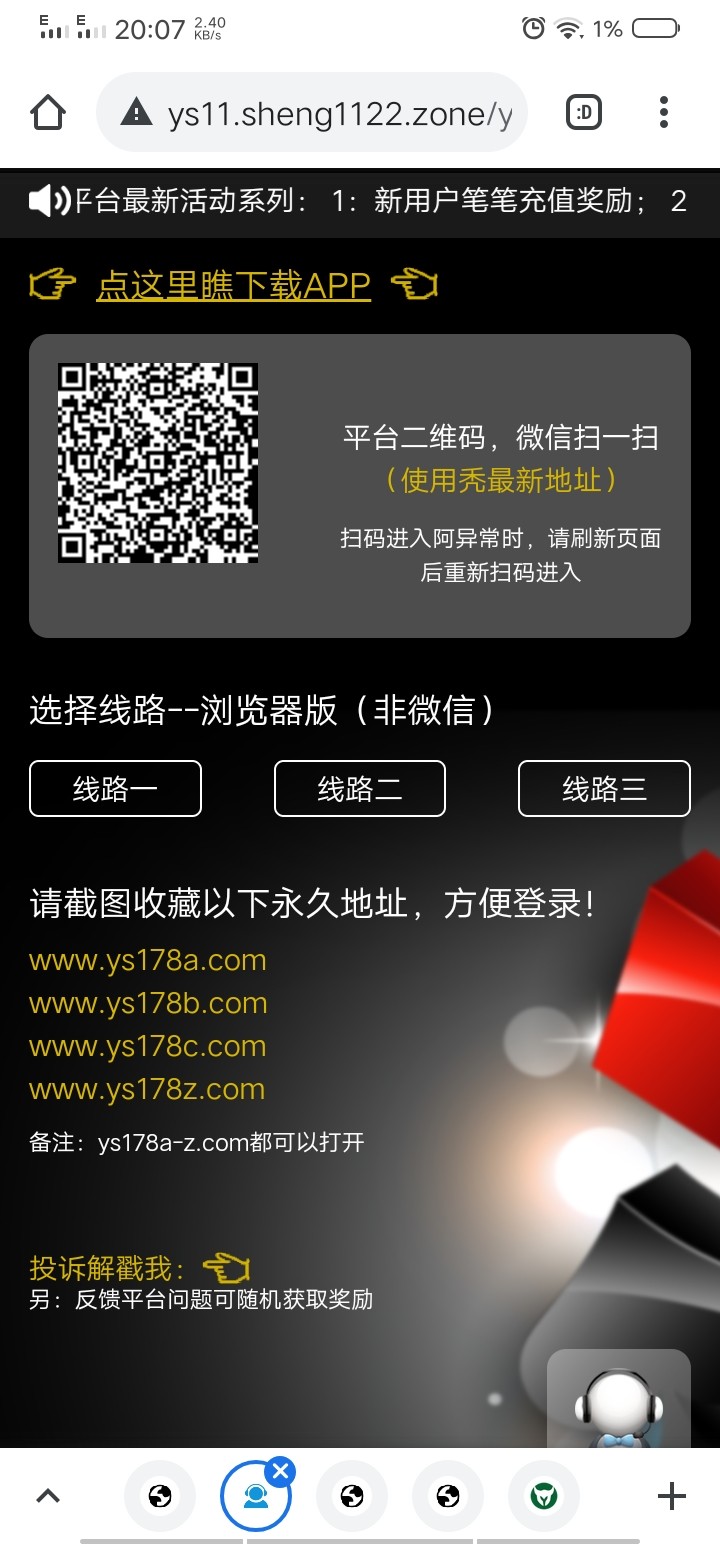Tap the address bar showing ys11.sheng1122.zone

(x=312, y=113)
